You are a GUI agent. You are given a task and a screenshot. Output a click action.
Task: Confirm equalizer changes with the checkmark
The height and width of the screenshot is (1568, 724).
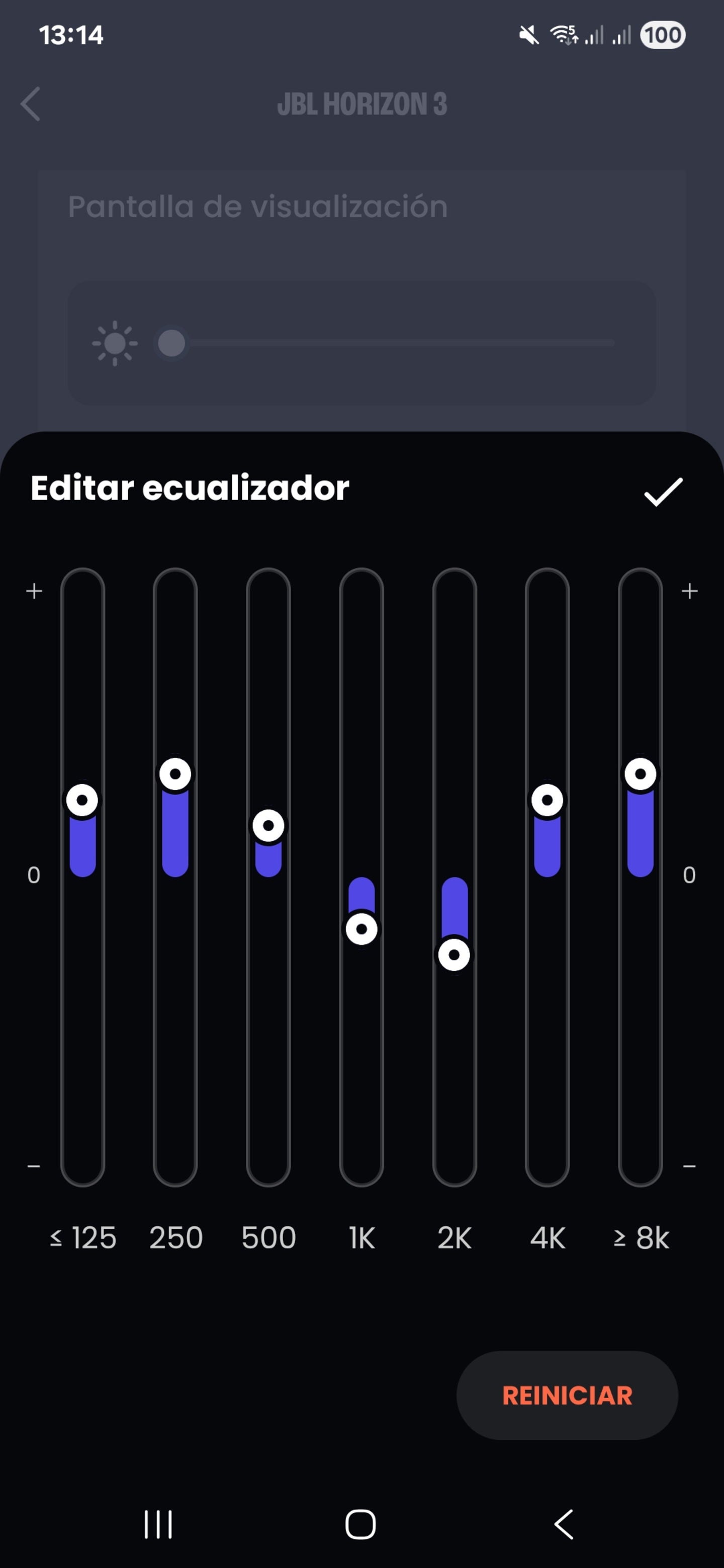(663, 491)
